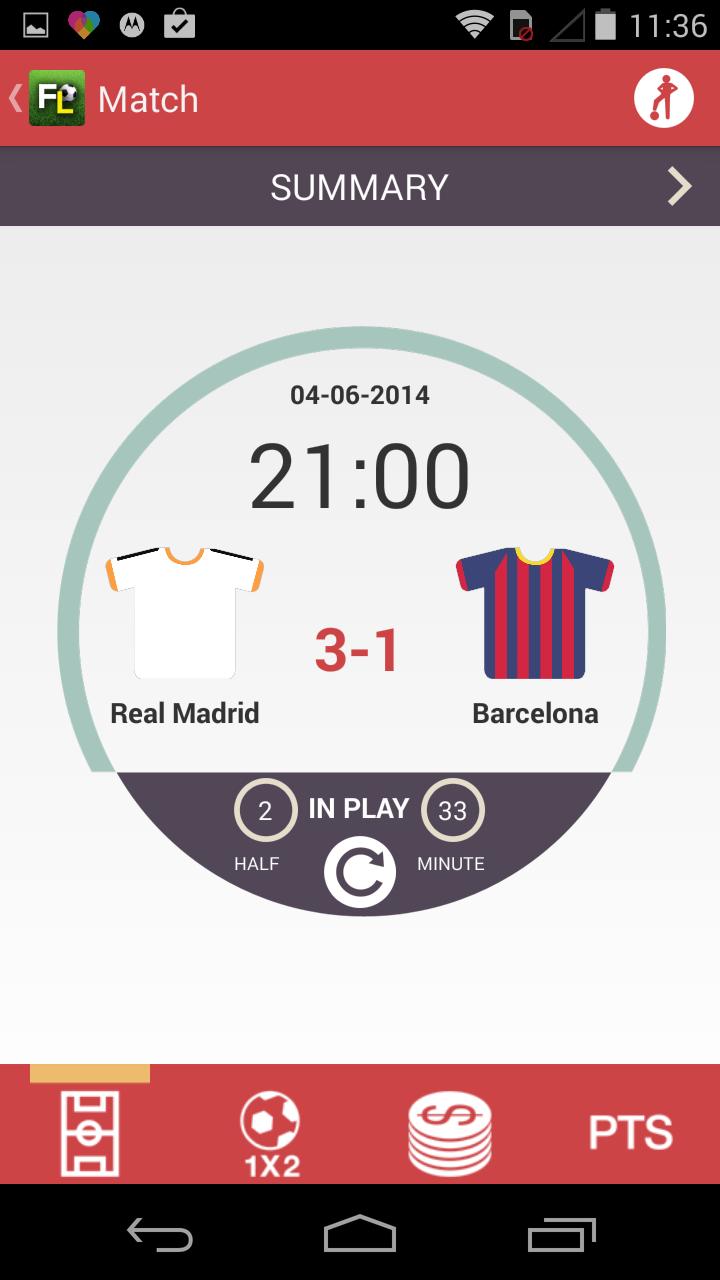The image size is (720, 1280).
Task: Tap the Android system back button
Action: point(160,1235)
